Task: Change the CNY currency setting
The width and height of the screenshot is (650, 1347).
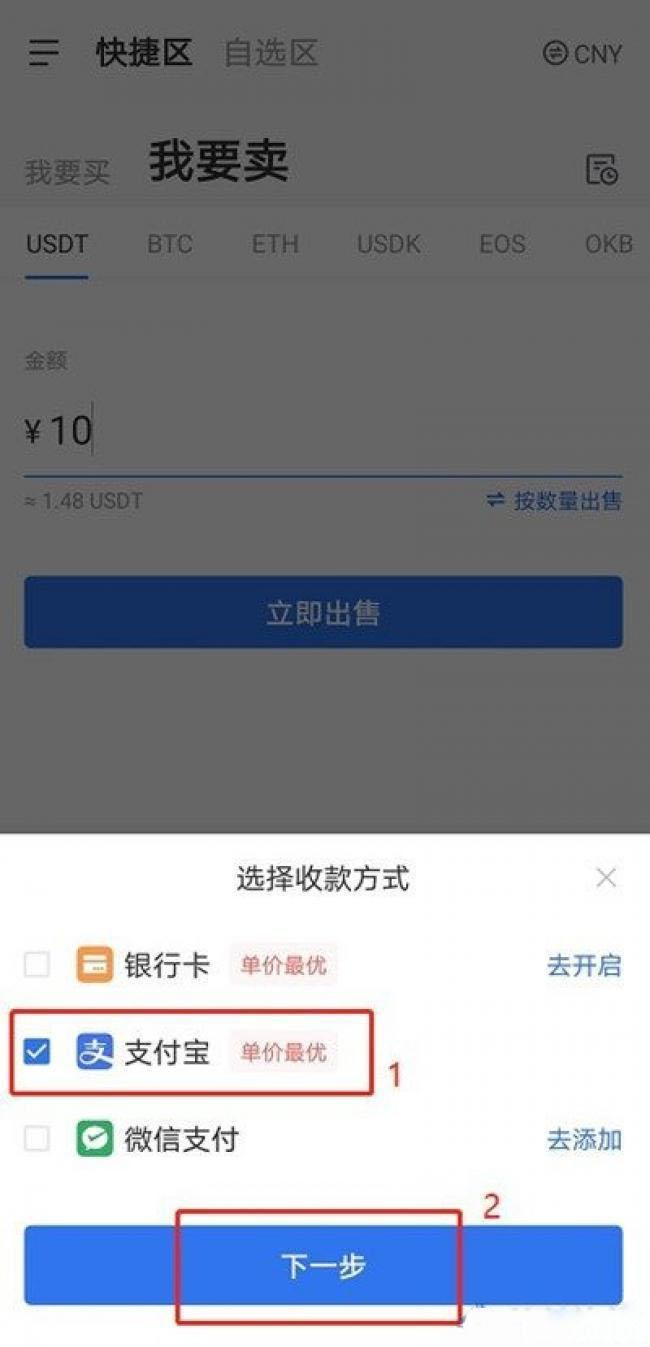Action: pyautogui.click(x=582, y=54)
